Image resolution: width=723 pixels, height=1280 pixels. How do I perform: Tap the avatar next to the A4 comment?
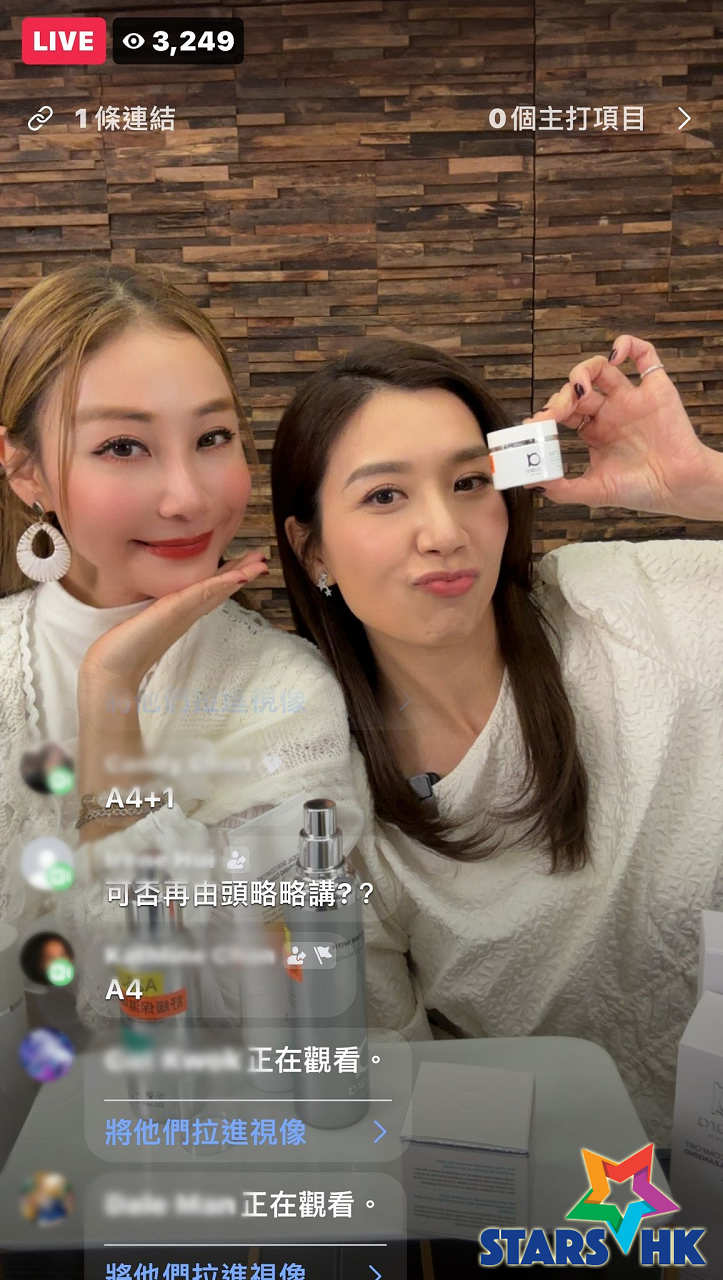tap(47, 959)
